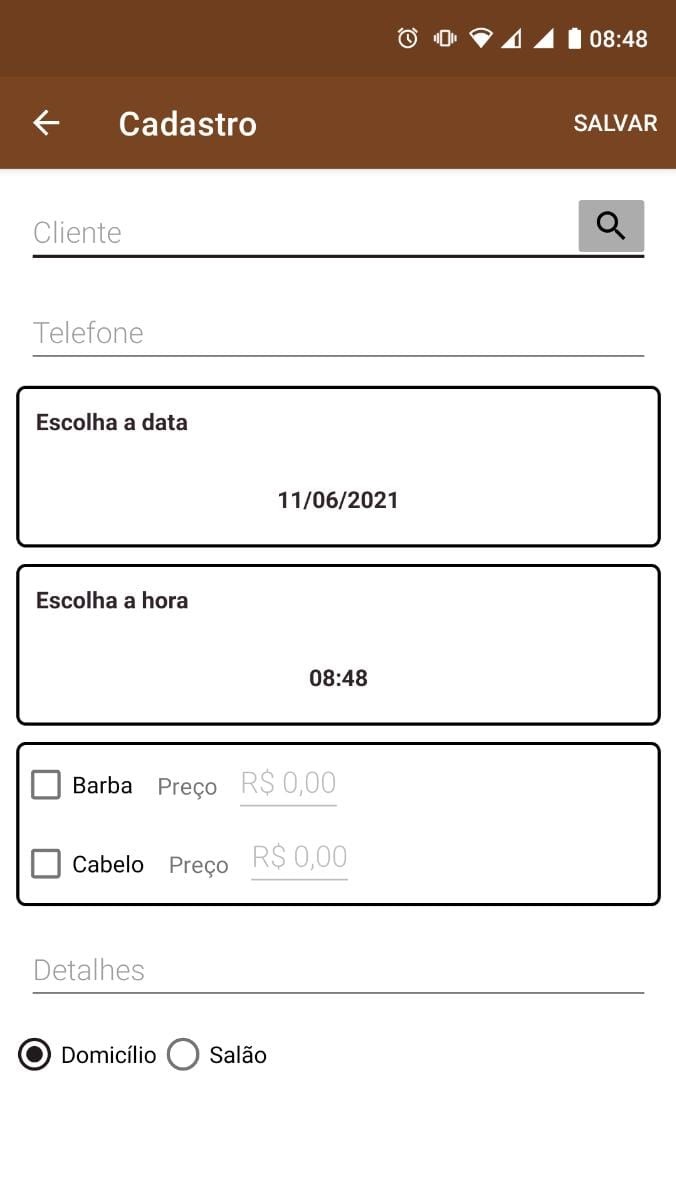Focus the Cliente text field

(x=300, y=233)
